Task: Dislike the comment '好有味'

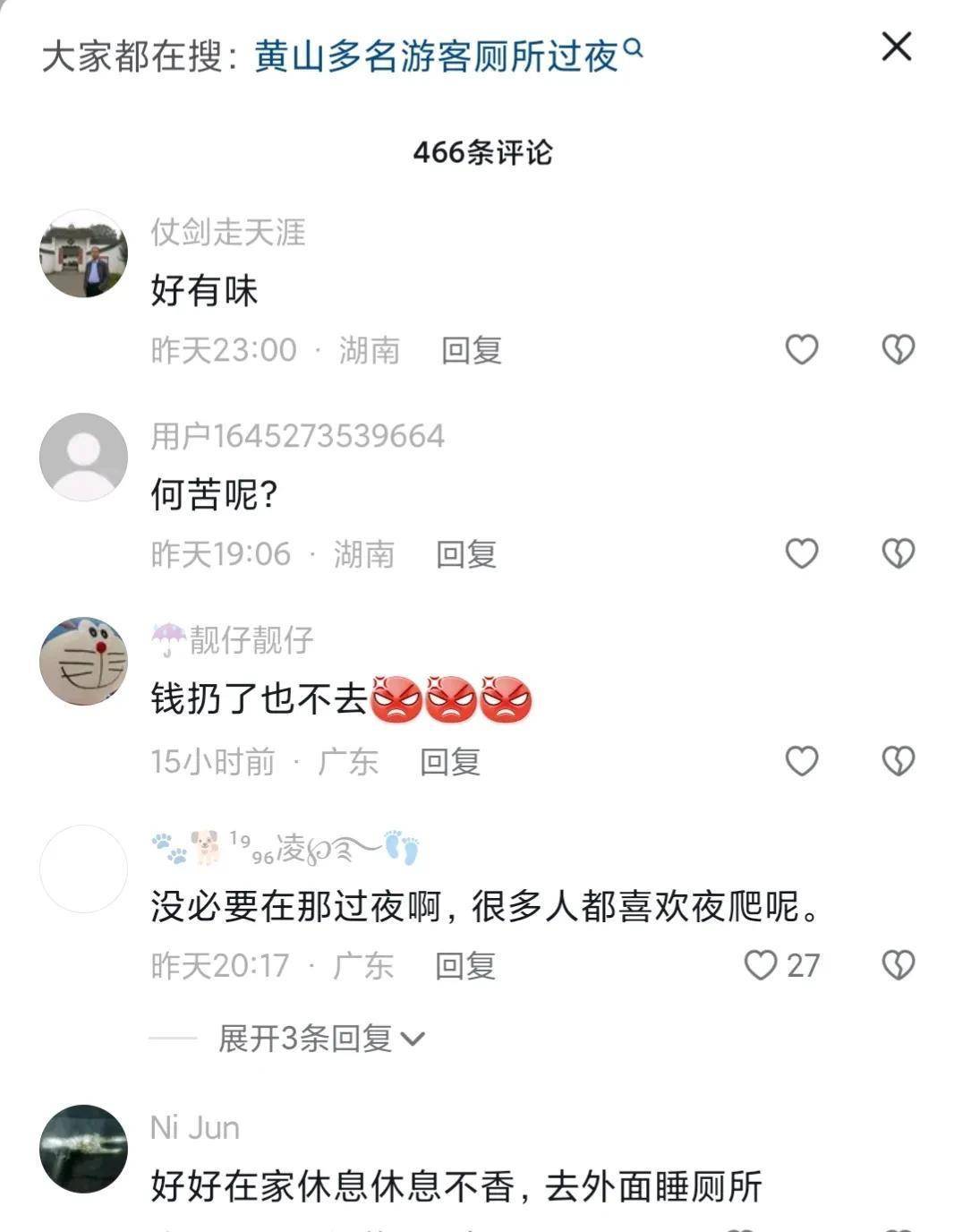Action: 898,349
